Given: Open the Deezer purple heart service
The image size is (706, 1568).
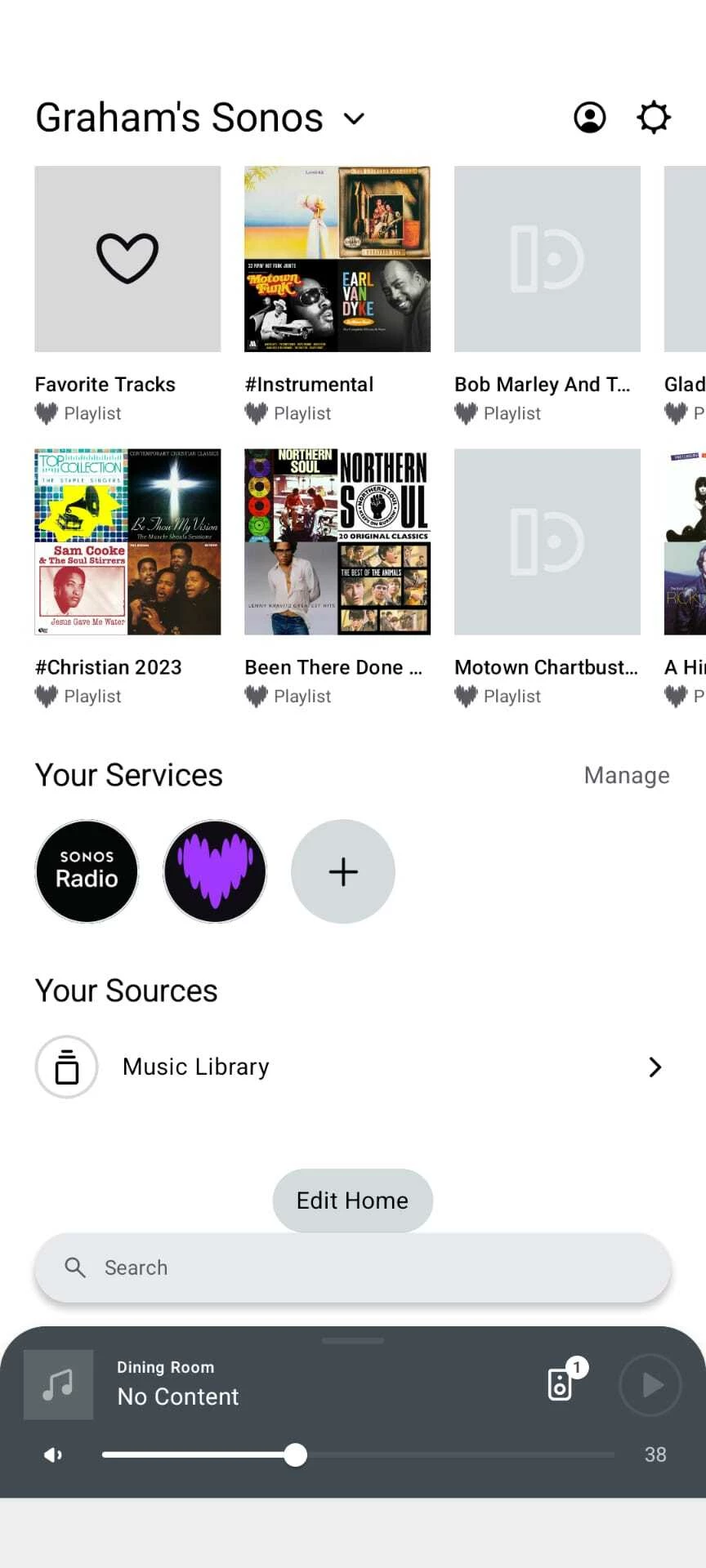Looking at the screenshot, I should [x=215, y=871].
